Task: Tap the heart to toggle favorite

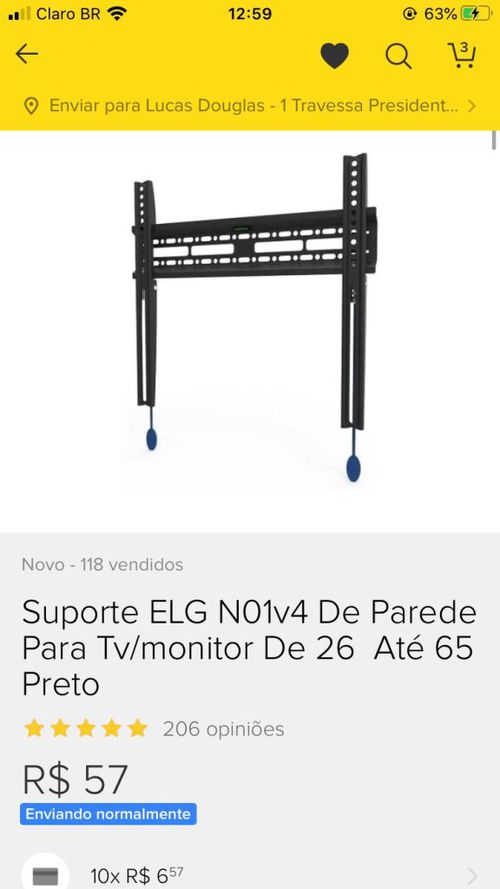Action: point(334,56)
